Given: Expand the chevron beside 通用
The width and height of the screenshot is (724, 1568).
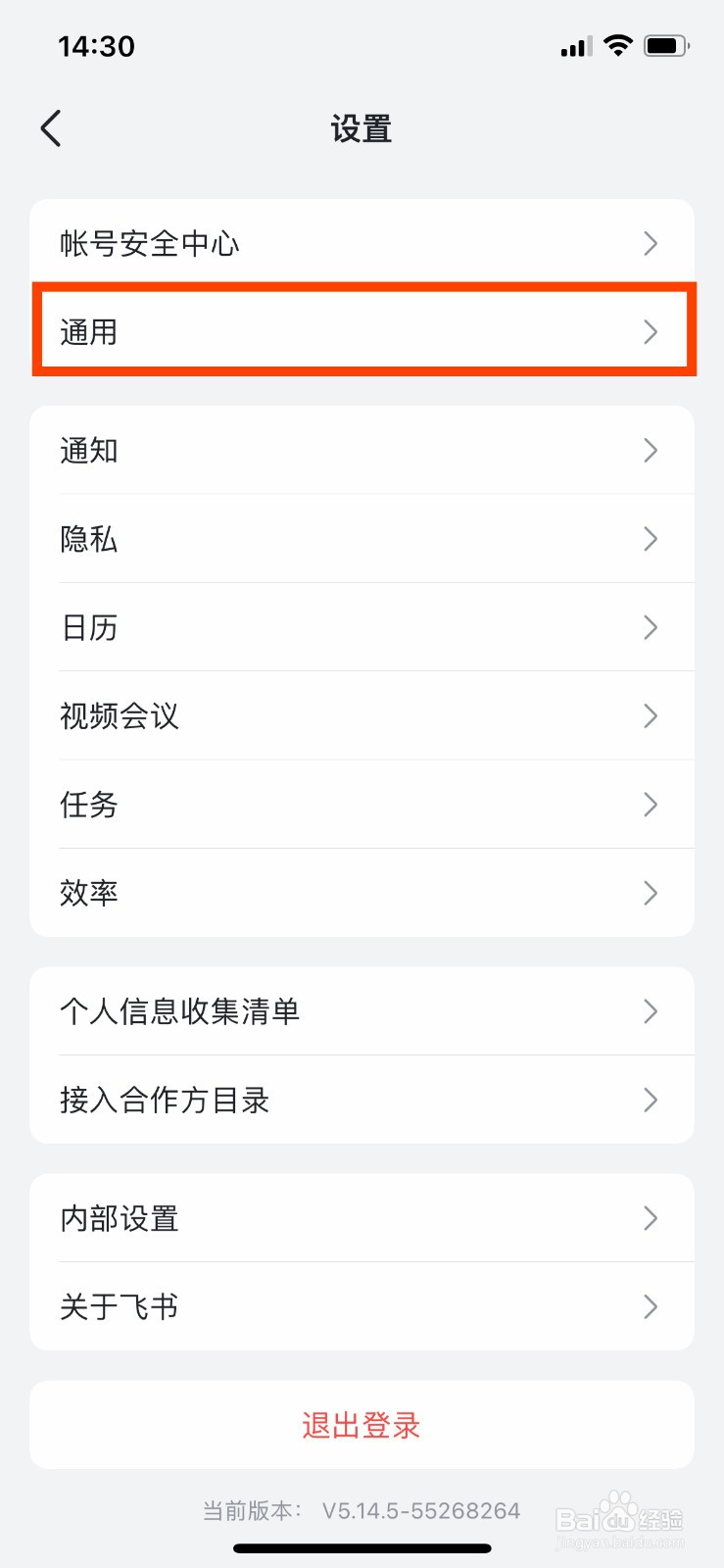Looking at the screenshot, I should click(x=651, y=331).
